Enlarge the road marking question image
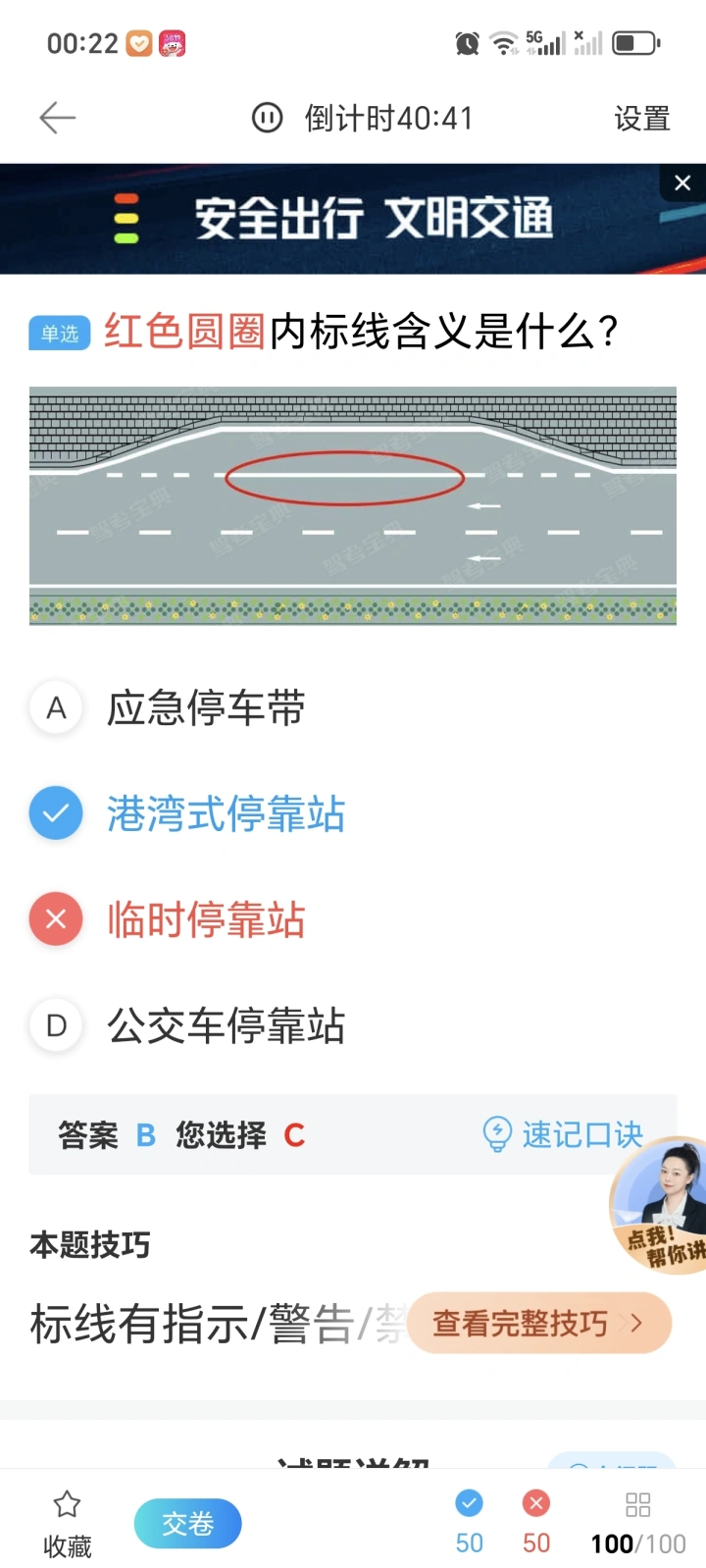 (353, 505)
